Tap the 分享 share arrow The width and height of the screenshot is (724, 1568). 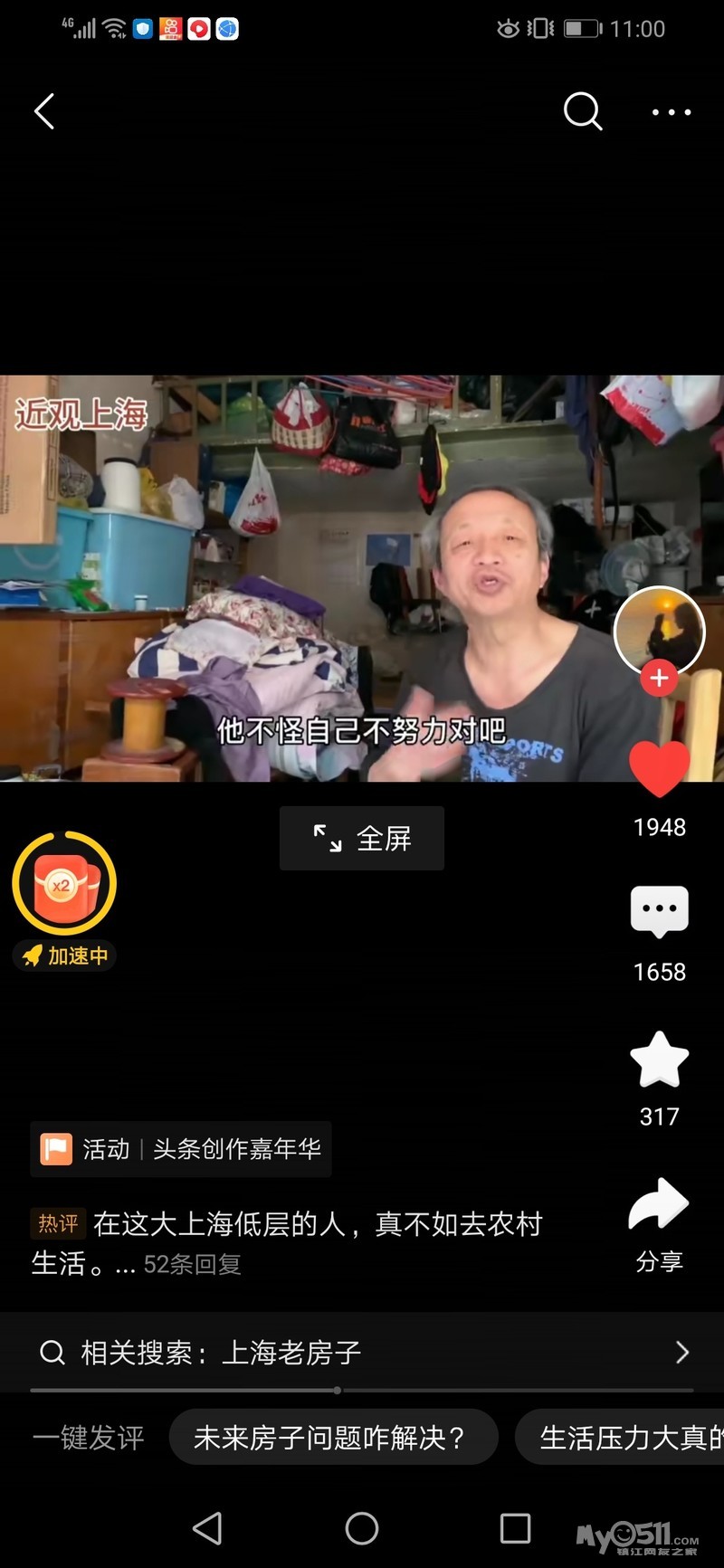659,1206
